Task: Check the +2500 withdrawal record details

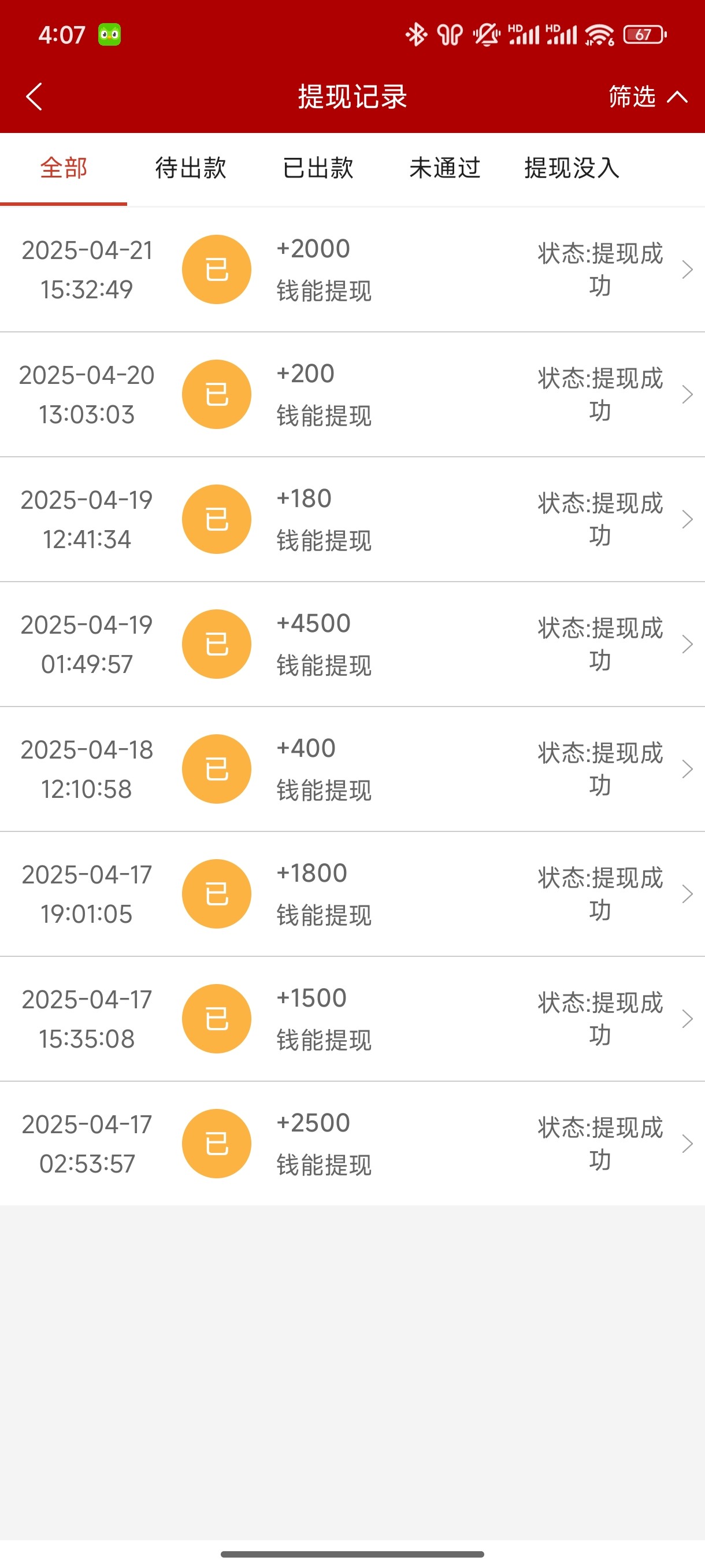Action: 352,1143
